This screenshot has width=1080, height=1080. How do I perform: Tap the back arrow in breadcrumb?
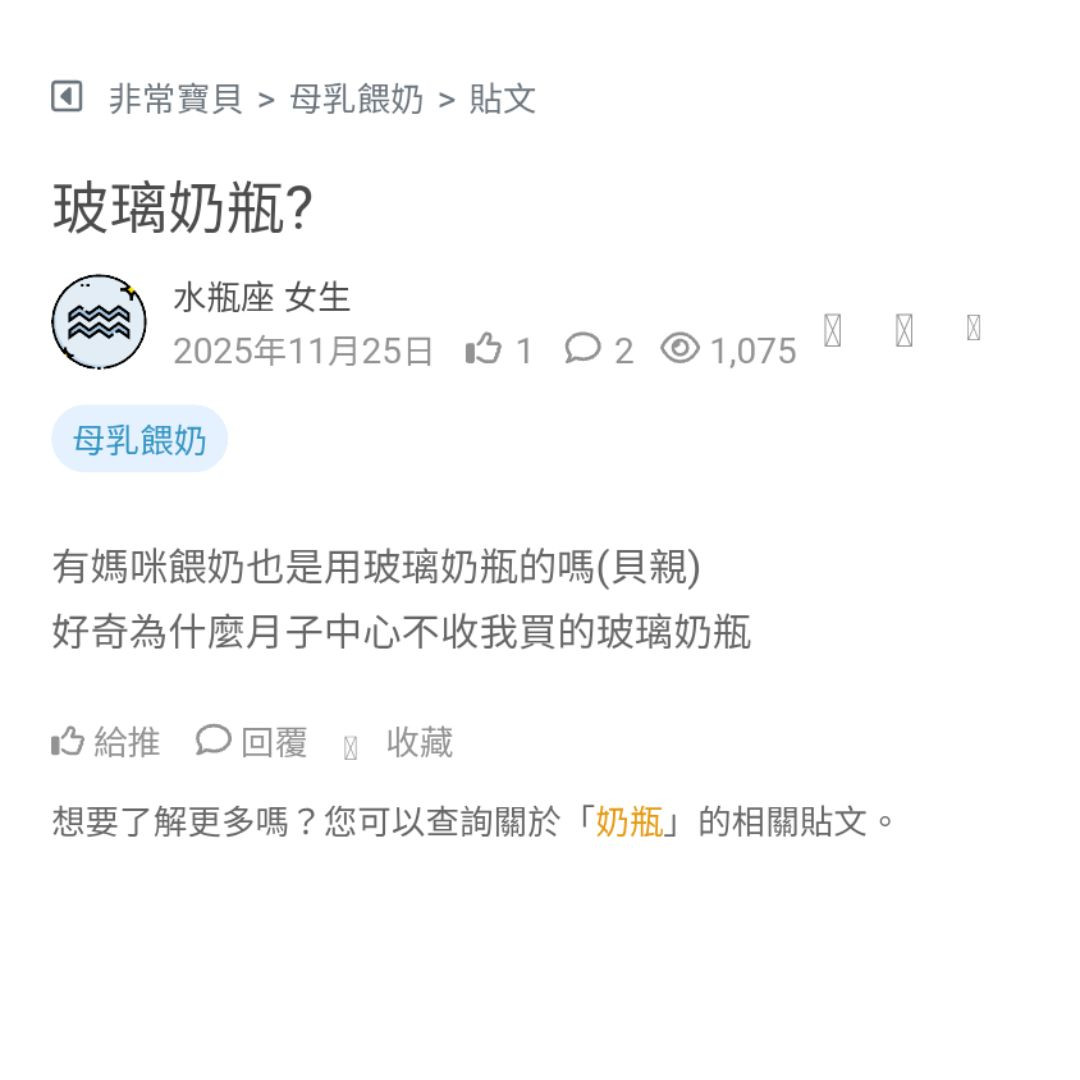tap(66, 97)
